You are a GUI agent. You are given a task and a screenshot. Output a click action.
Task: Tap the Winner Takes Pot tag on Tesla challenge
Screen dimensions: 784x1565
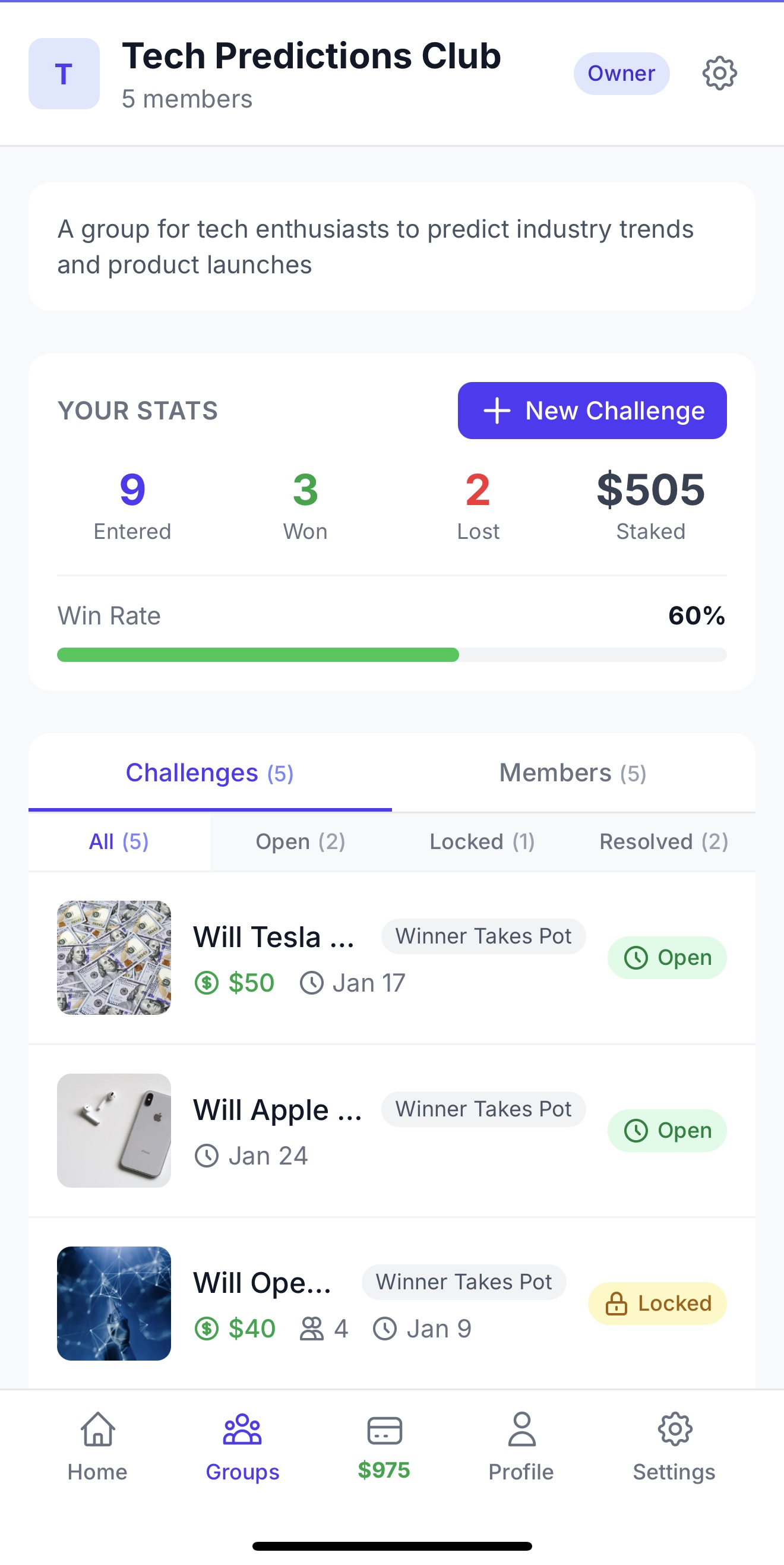point(483,936)
